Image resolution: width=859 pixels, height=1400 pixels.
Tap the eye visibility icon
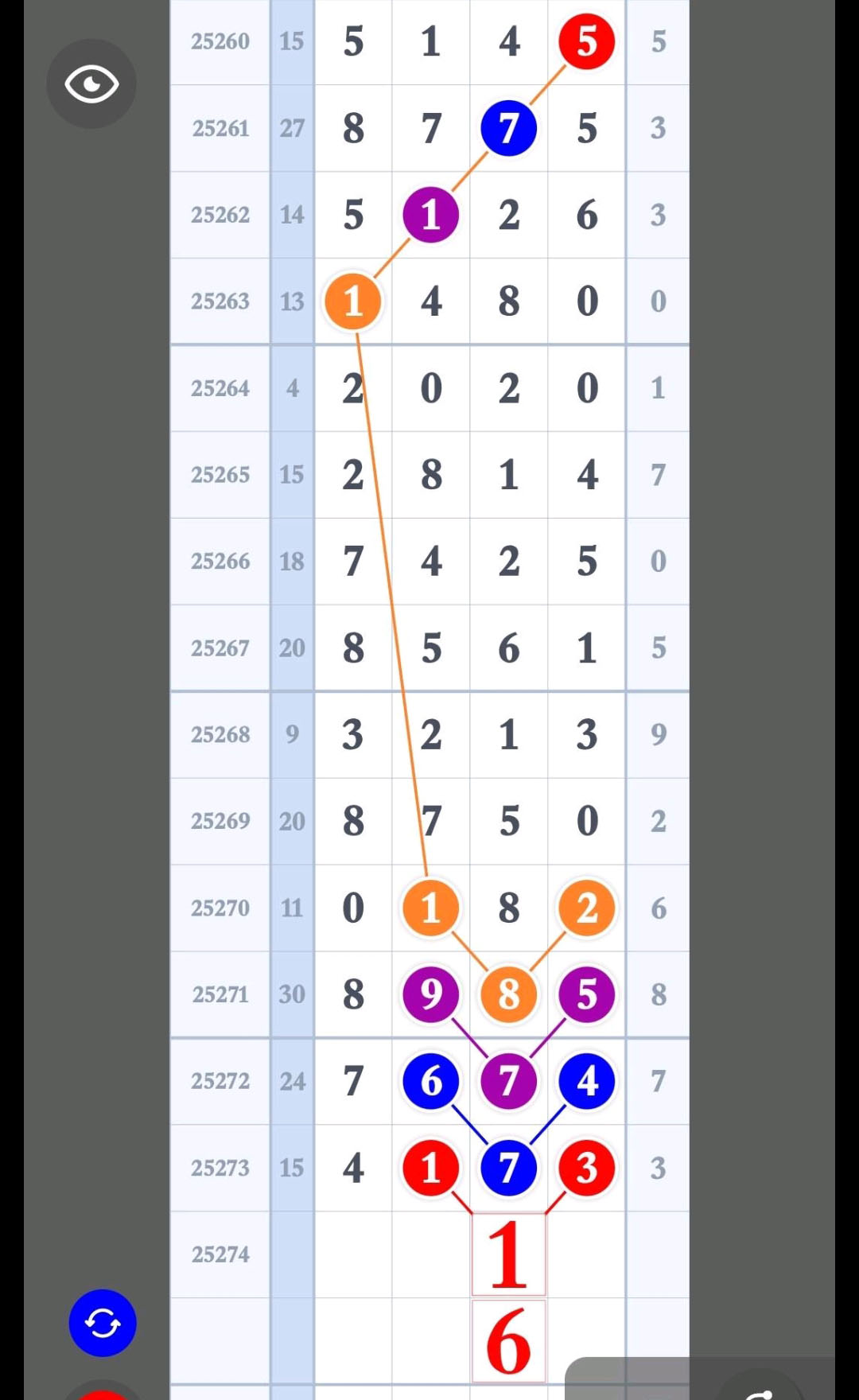click(91, 84)
